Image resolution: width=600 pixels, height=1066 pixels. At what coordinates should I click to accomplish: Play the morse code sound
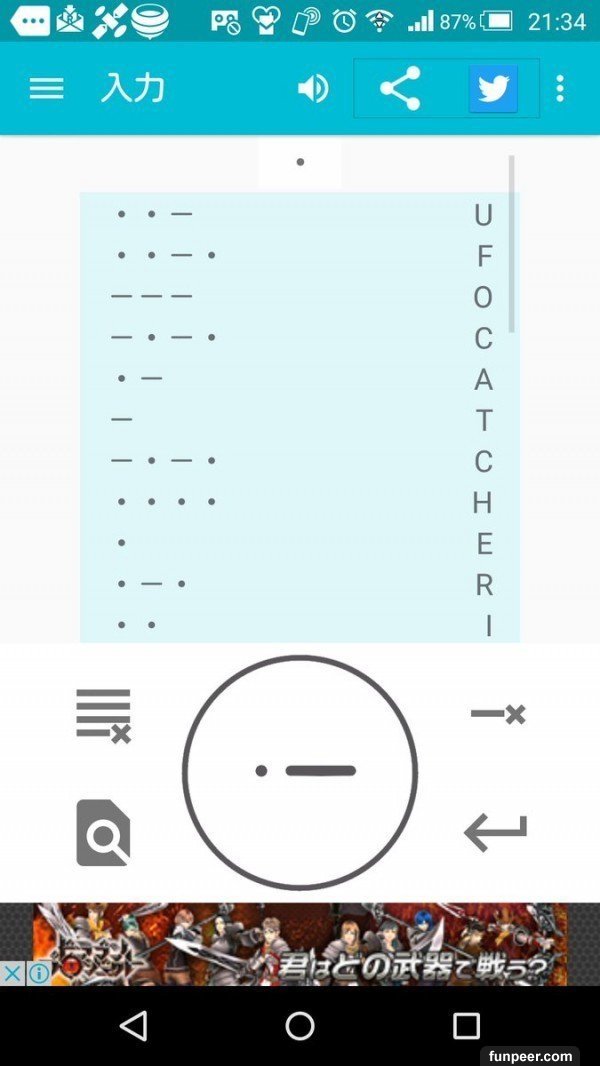click(x=313, y=89)
